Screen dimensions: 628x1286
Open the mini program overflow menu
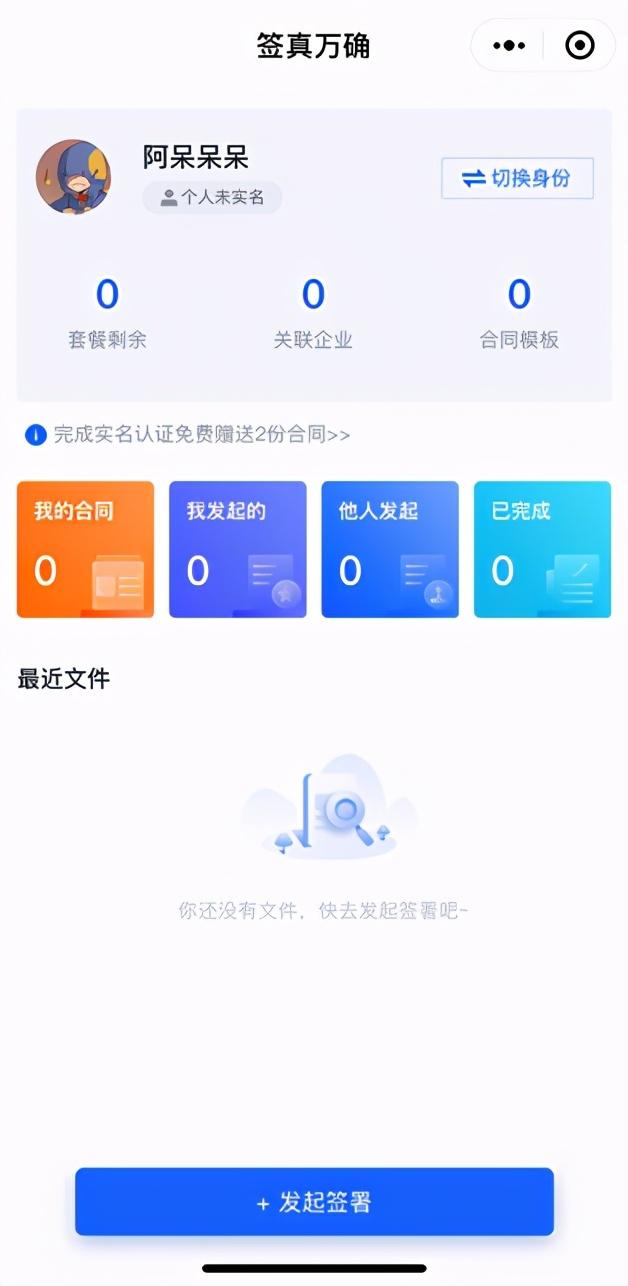pos(509,45)
